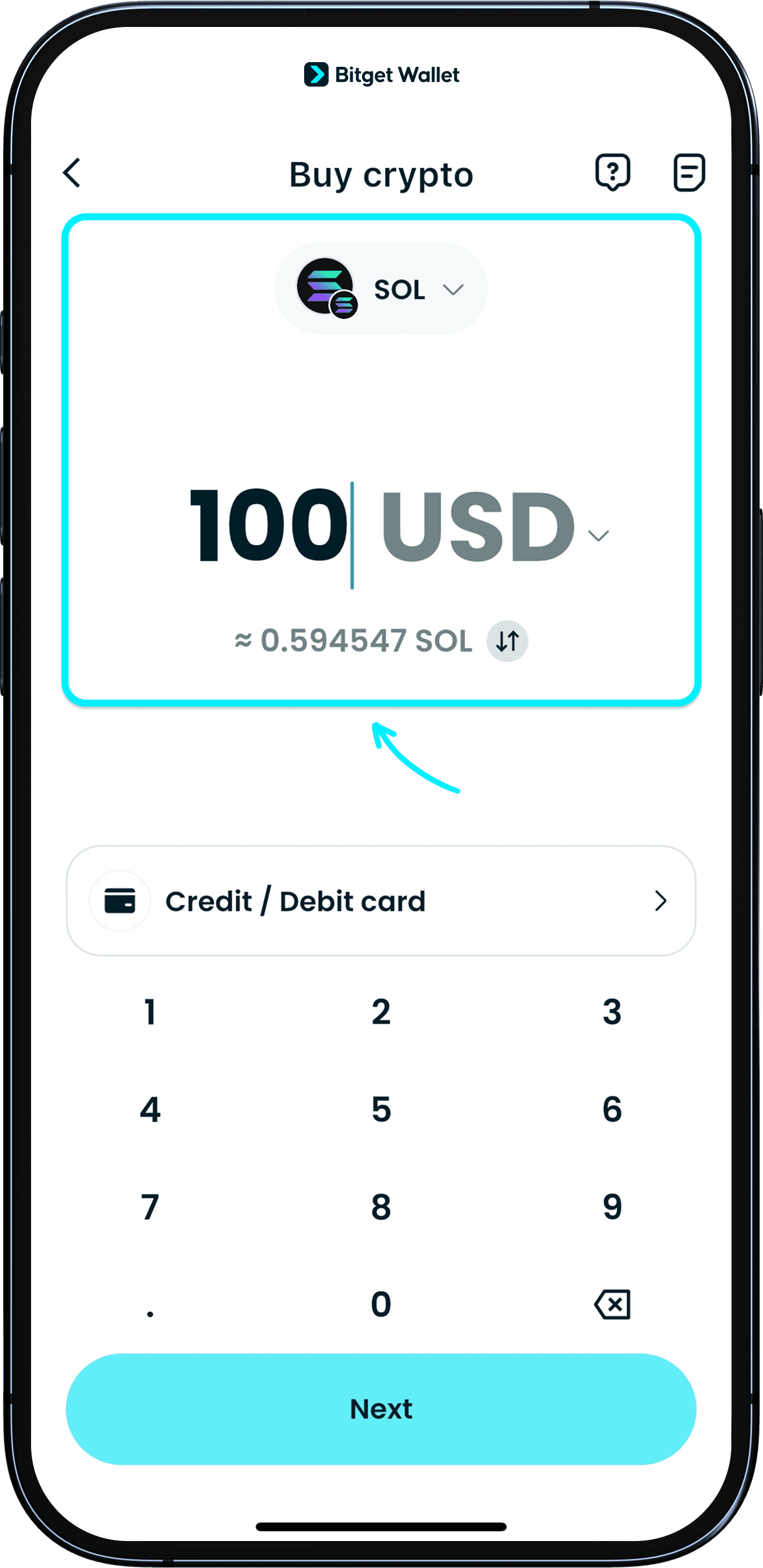Open Credit / Debit card payment options
Screen dimensions: 763x1568
(x=381, y=901)
